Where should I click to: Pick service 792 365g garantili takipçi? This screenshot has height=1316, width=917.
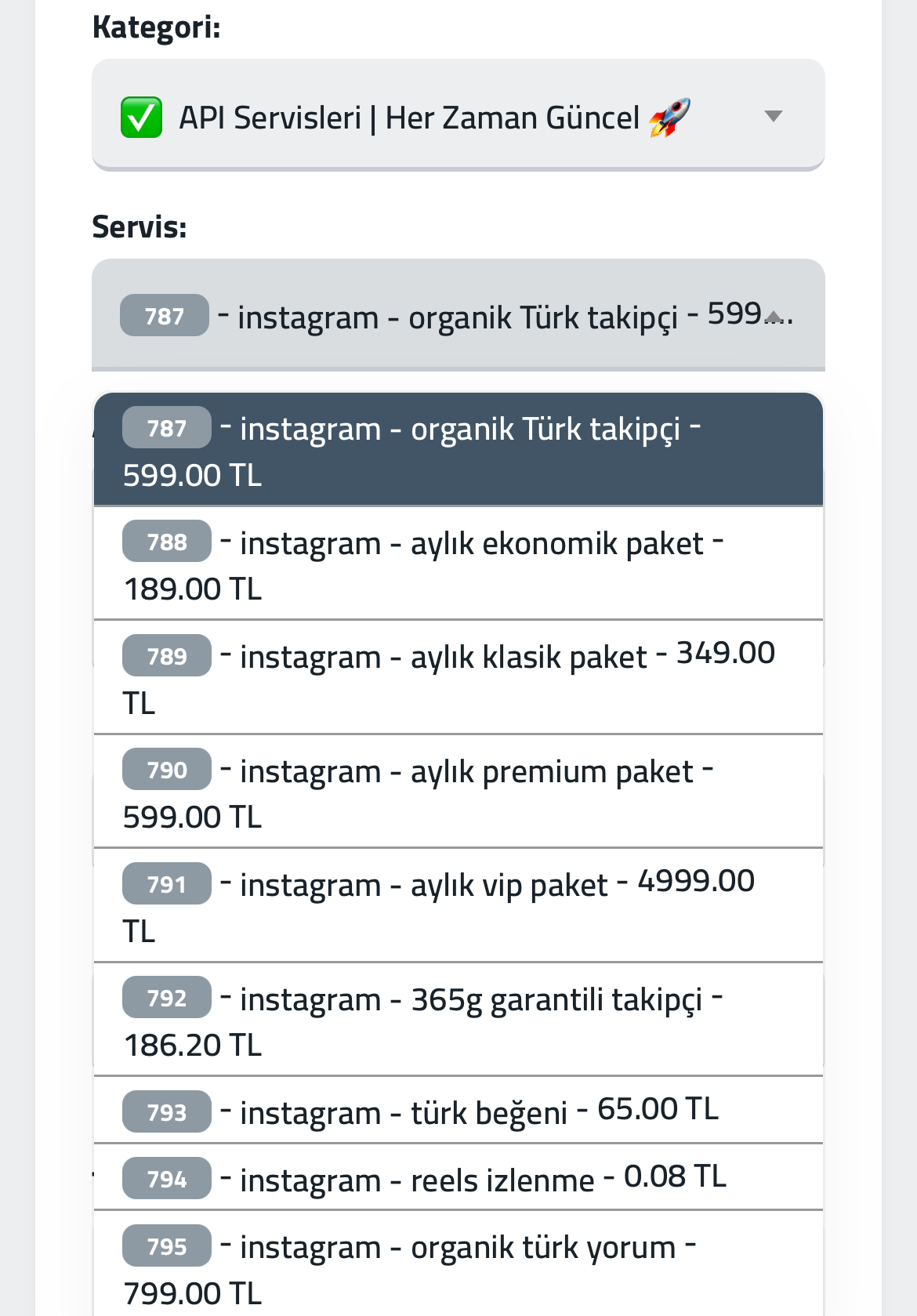point(458,1020)
